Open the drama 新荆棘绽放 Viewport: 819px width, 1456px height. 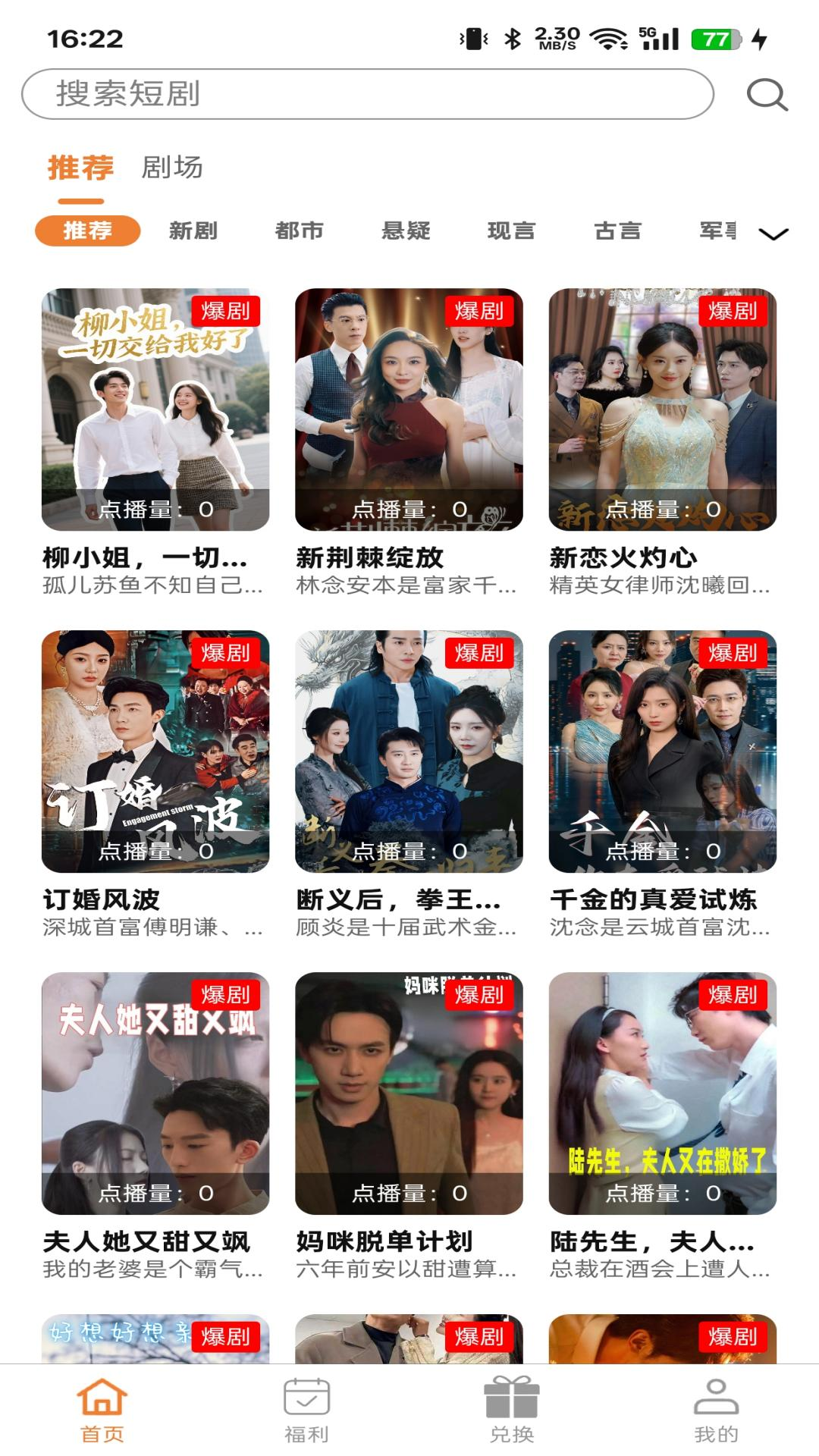tap(409, 409)
